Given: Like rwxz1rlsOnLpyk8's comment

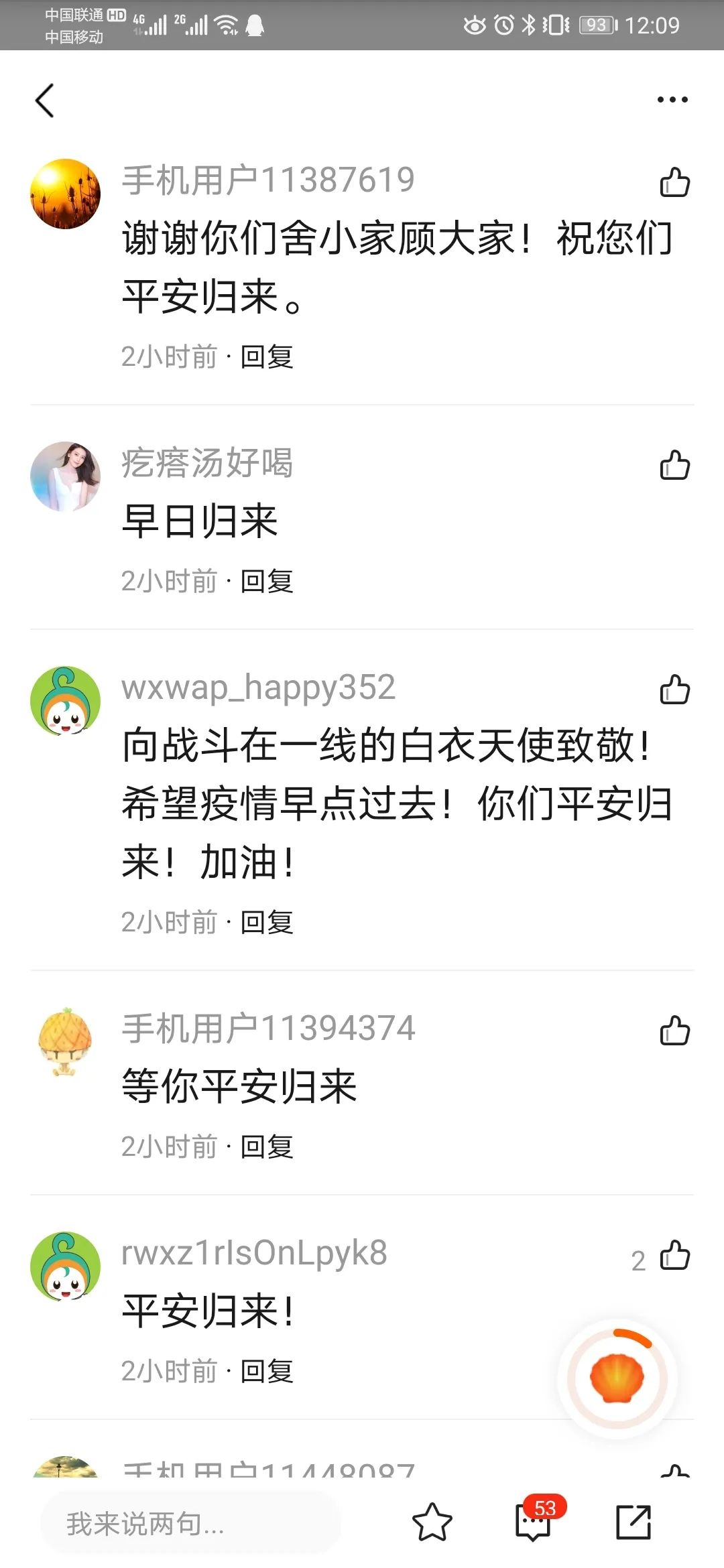Looking at the screenshot, I should 674,1256.
